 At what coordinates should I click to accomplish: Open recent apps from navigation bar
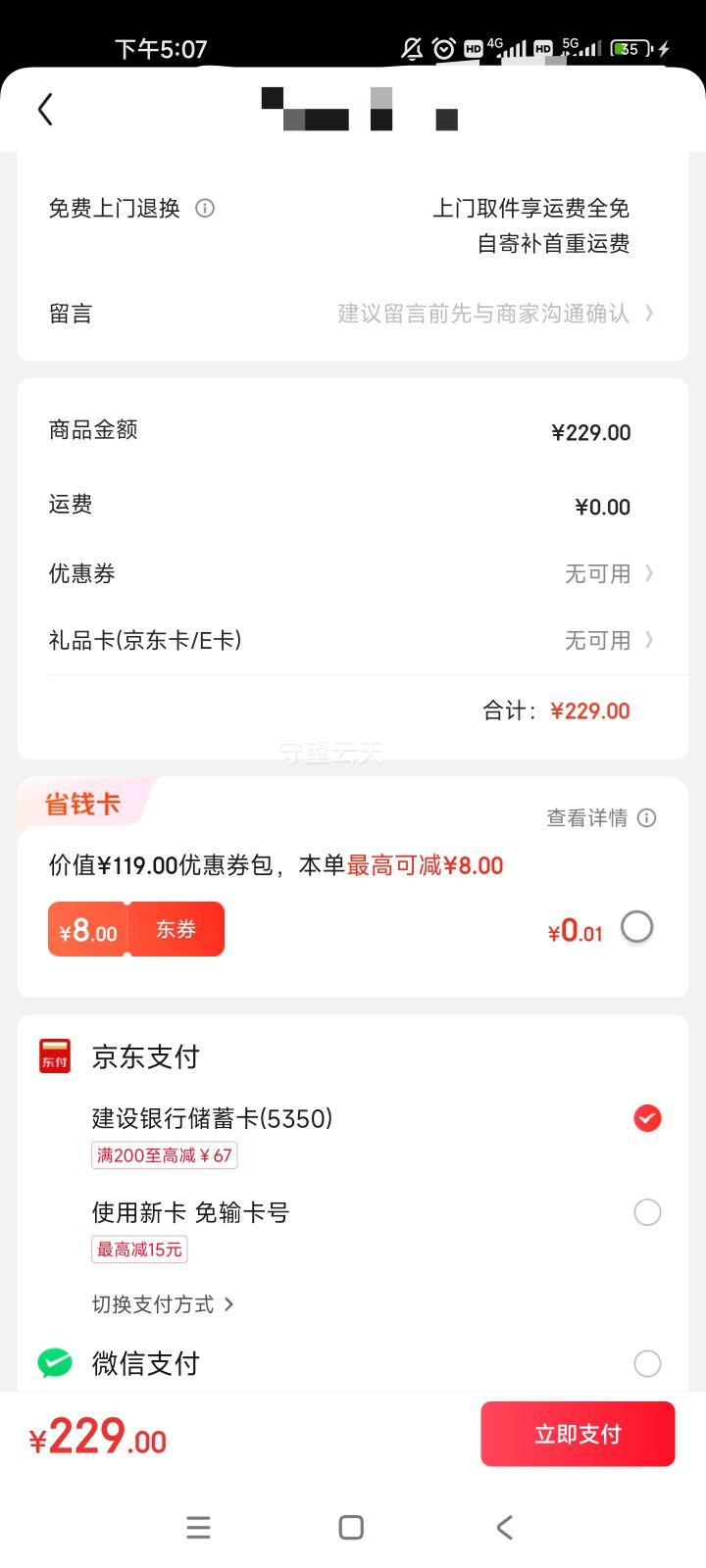(198, 1527)
